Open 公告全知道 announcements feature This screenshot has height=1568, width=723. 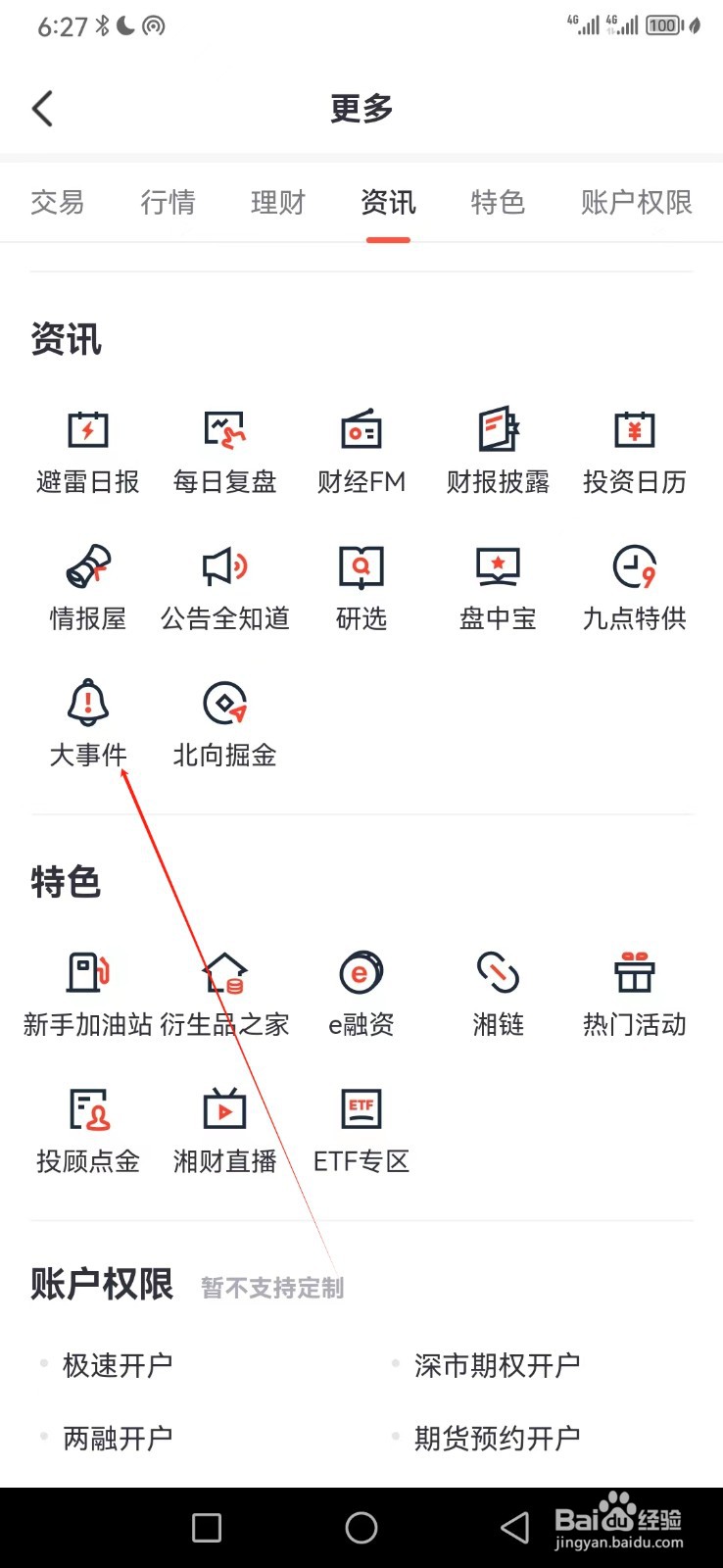pos(224,583)
